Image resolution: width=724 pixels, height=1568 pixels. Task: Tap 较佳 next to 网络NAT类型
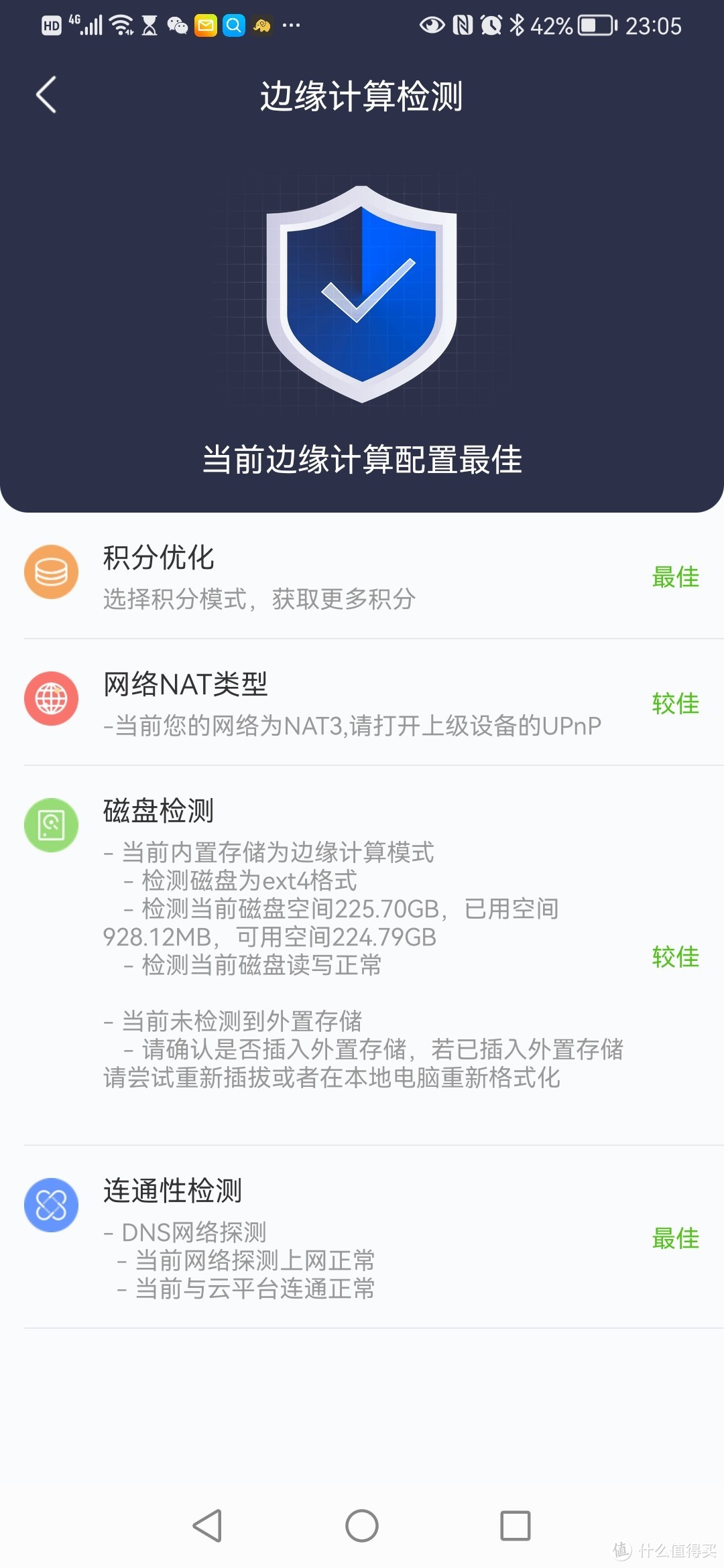pyautogui.click(x=675, y=705)
